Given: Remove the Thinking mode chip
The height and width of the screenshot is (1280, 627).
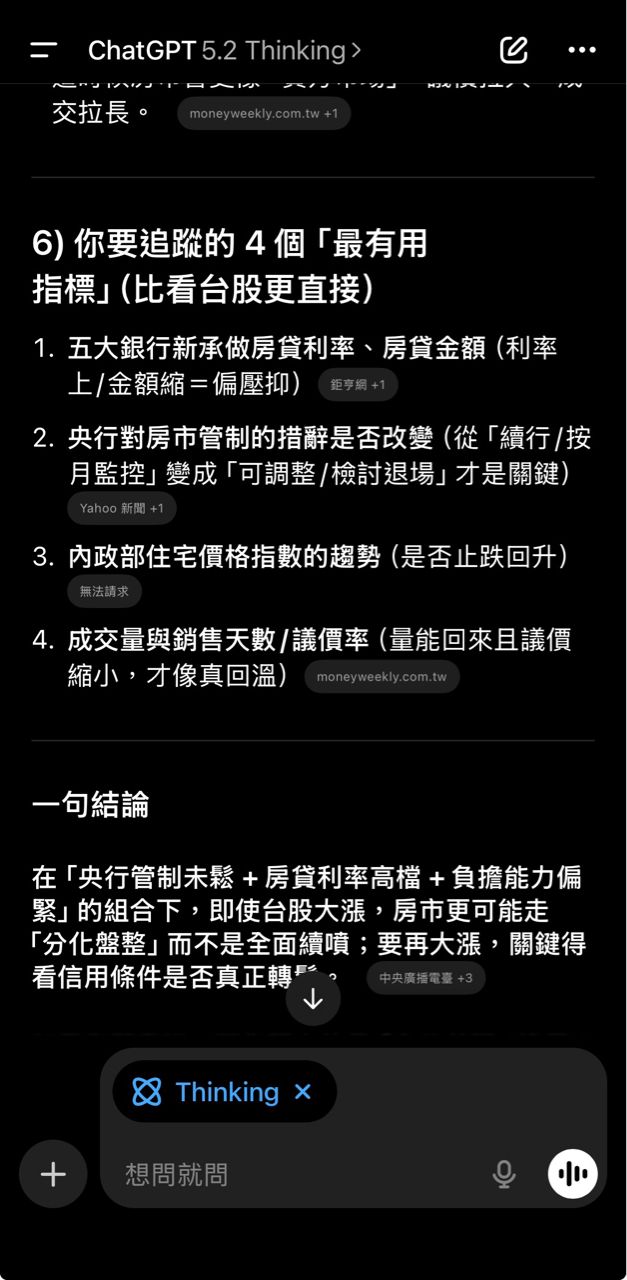Looking at the screenshot, I should pos(303,1092).
